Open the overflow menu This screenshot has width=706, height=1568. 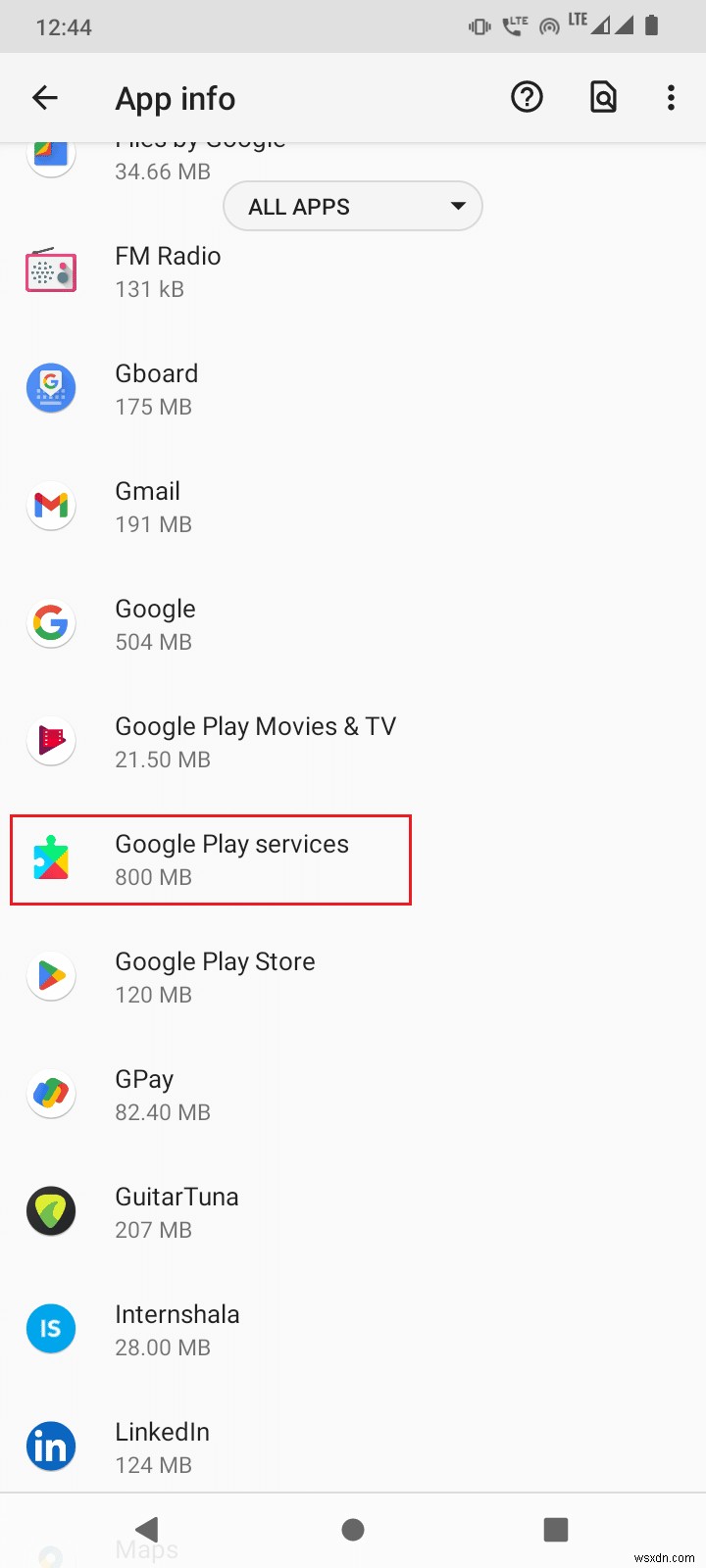tap(671, 98)
